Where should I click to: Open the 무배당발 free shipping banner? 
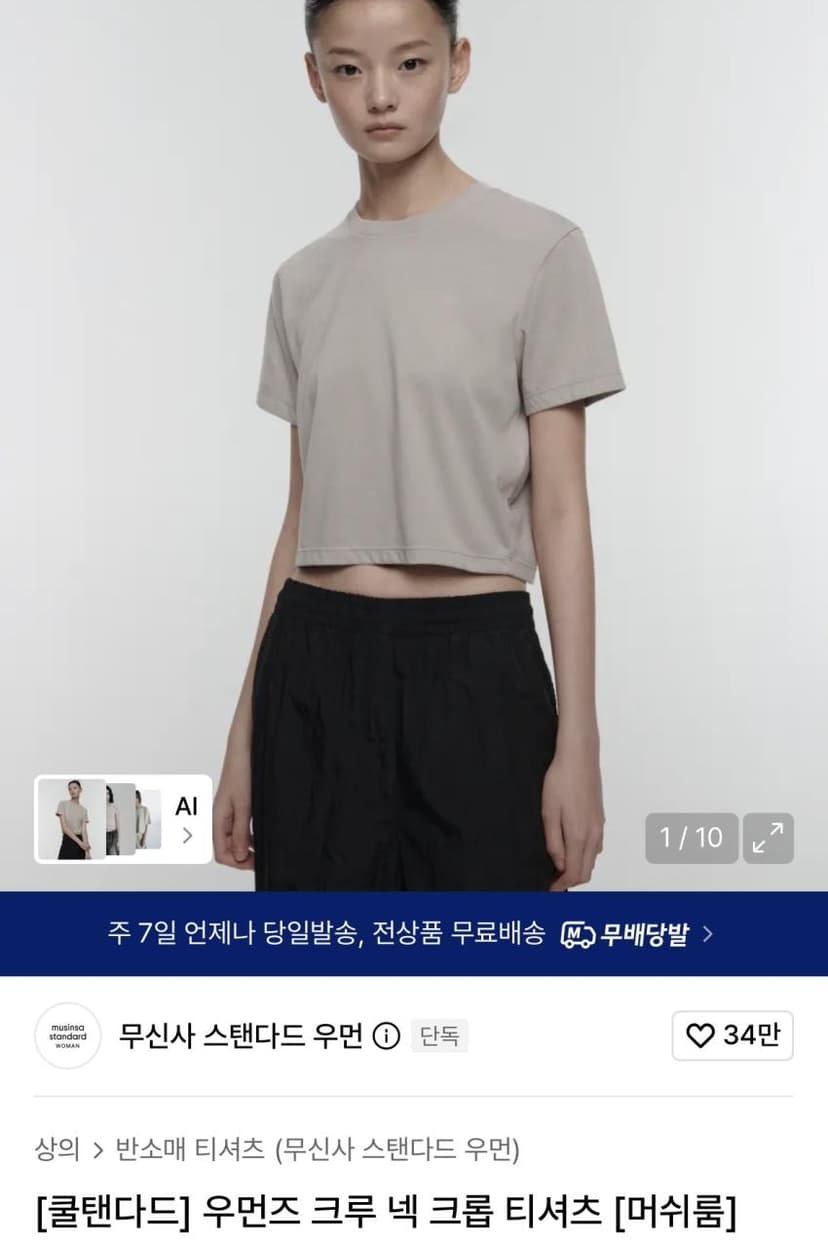pos(414,934)
